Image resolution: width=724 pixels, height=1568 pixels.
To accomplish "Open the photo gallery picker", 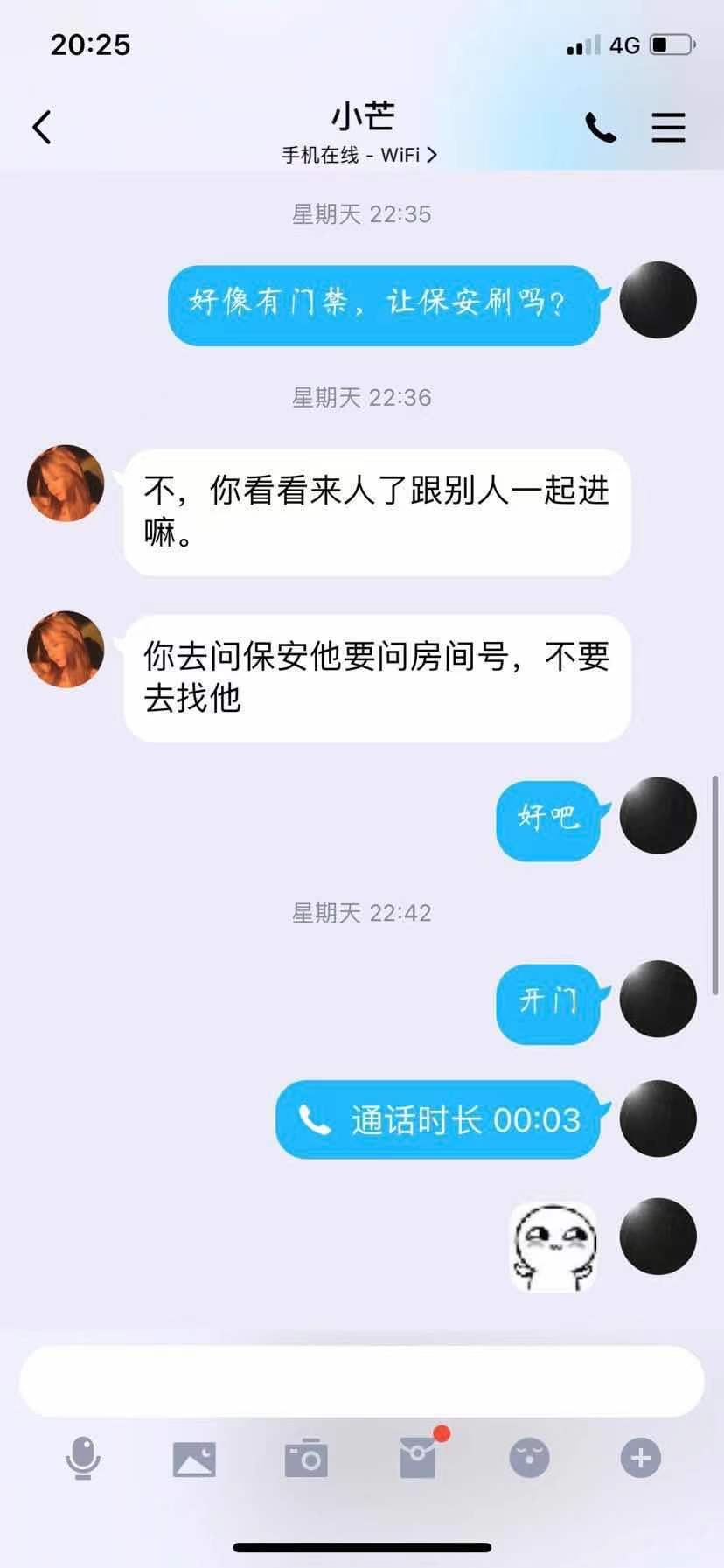I will coord(194,1458).
